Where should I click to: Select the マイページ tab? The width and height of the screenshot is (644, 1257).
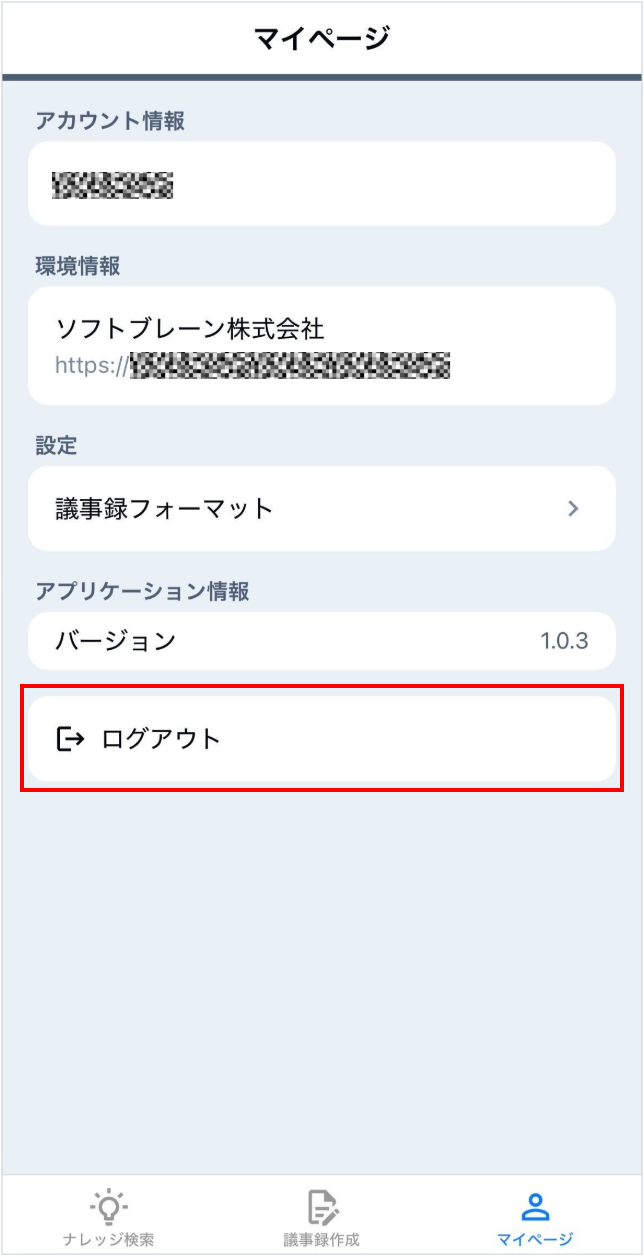pos(535,1218)
